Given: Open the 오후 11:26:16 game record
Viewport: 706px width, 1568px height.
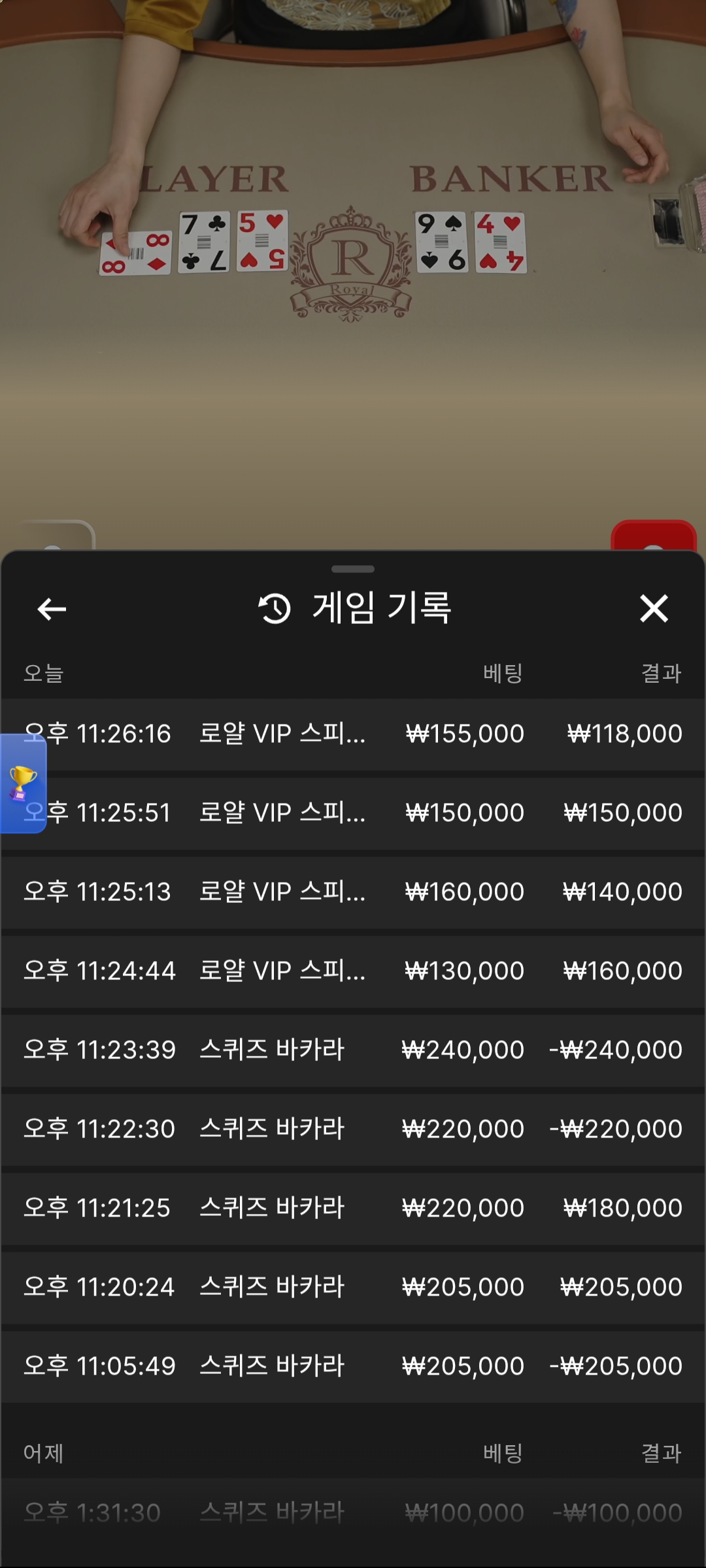Looking at the screenshot, I should [x=353, y=734].
